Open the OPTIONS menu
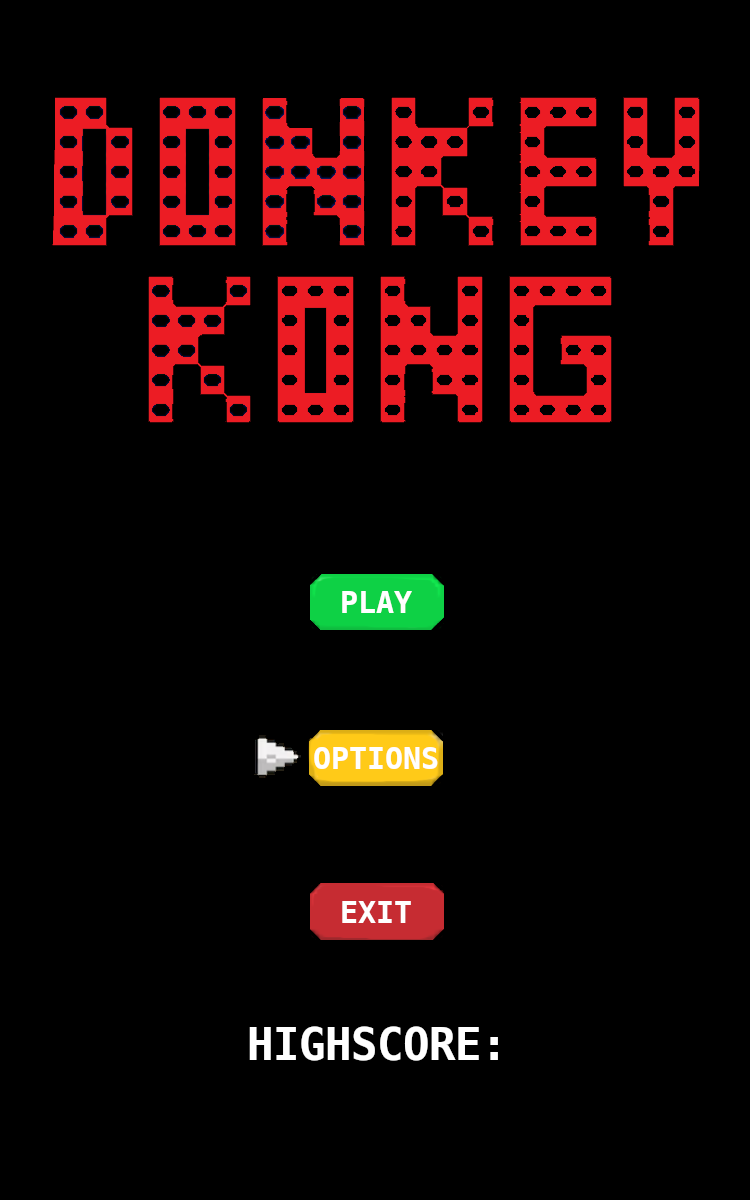This screenshot has width=750, height=1200. [x=376, y=758]
